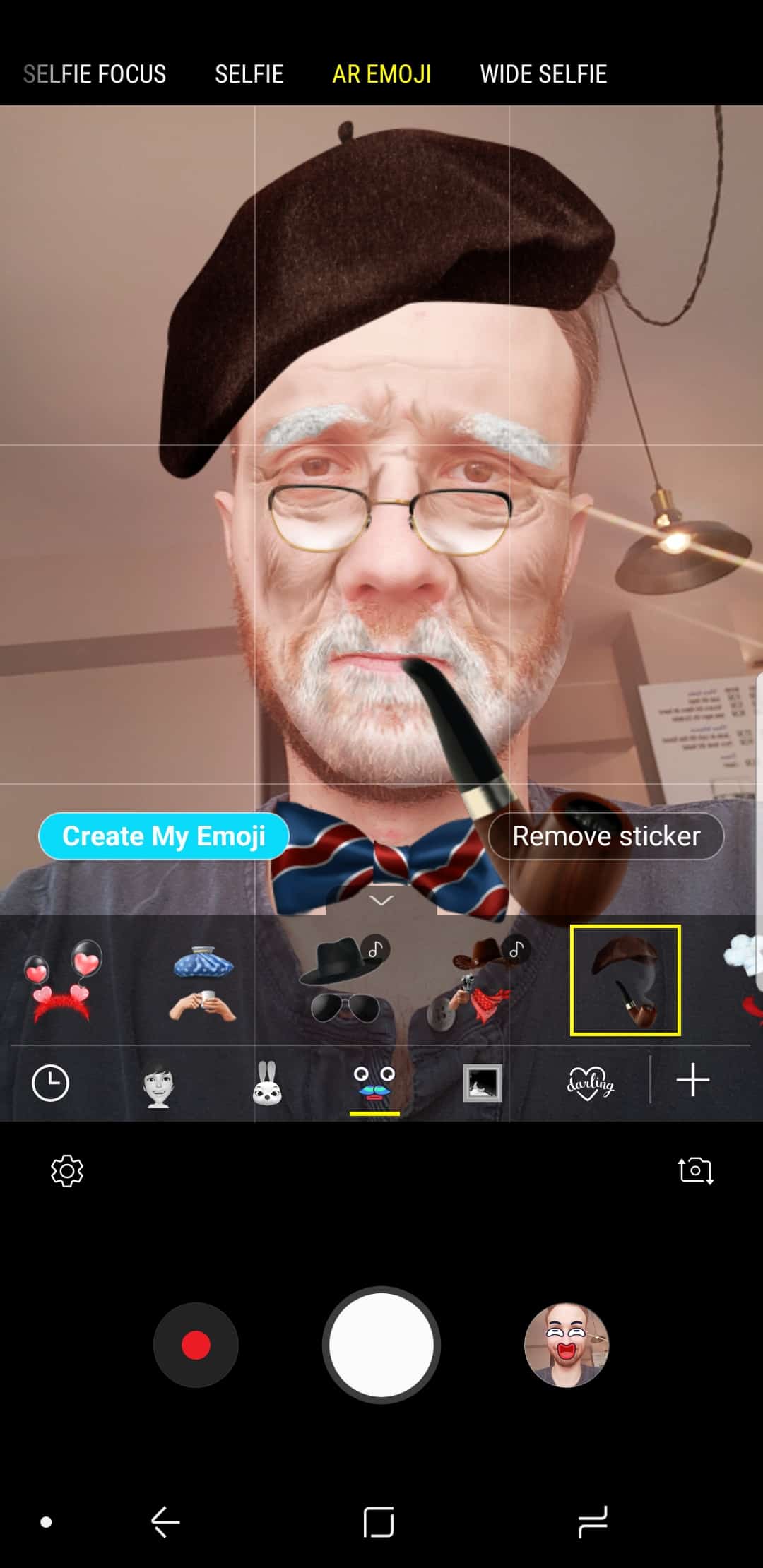Switch to Selfie mode

coord(249,74)
